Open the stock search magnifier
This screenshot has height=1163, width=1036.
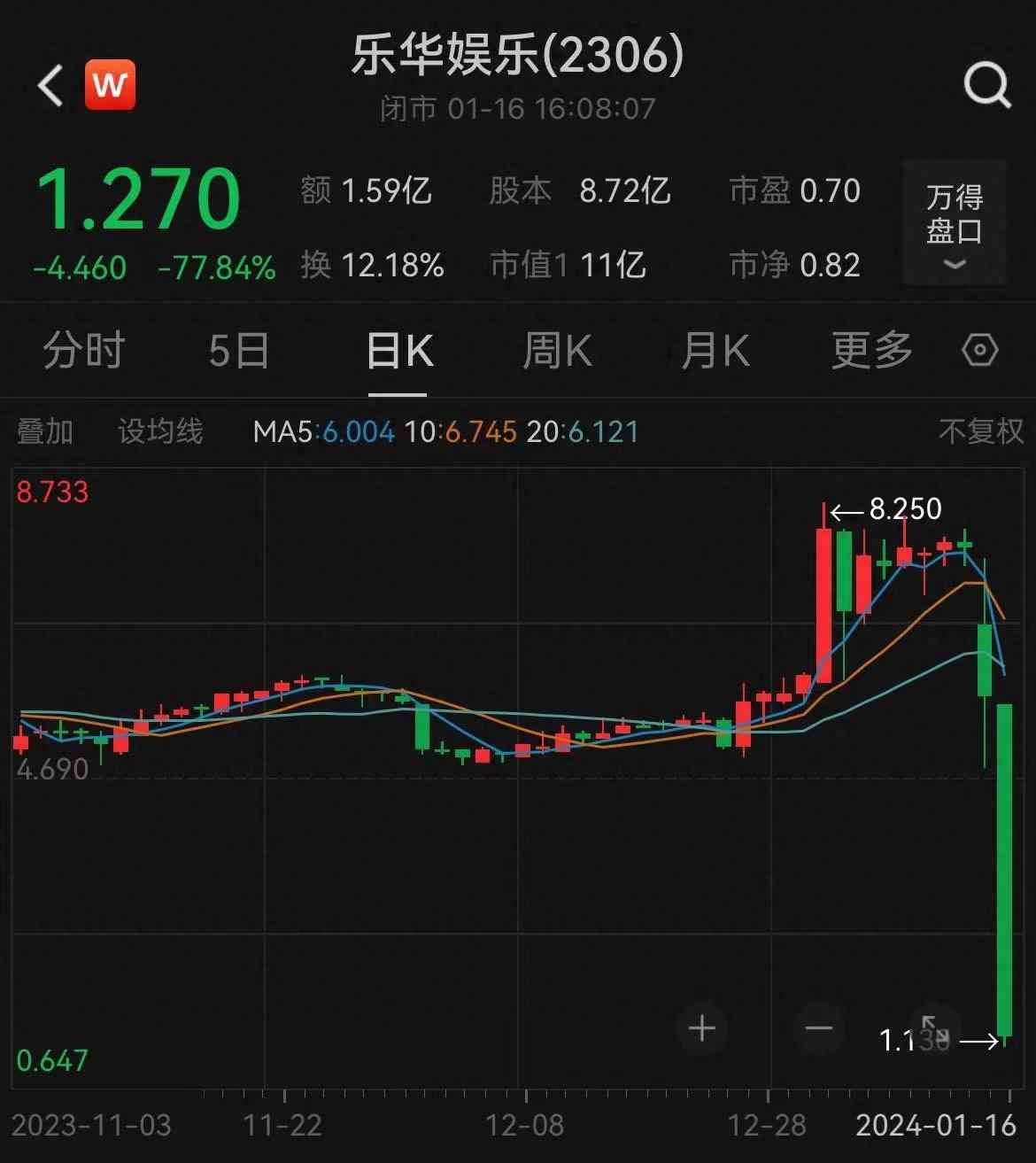(986, 86)
